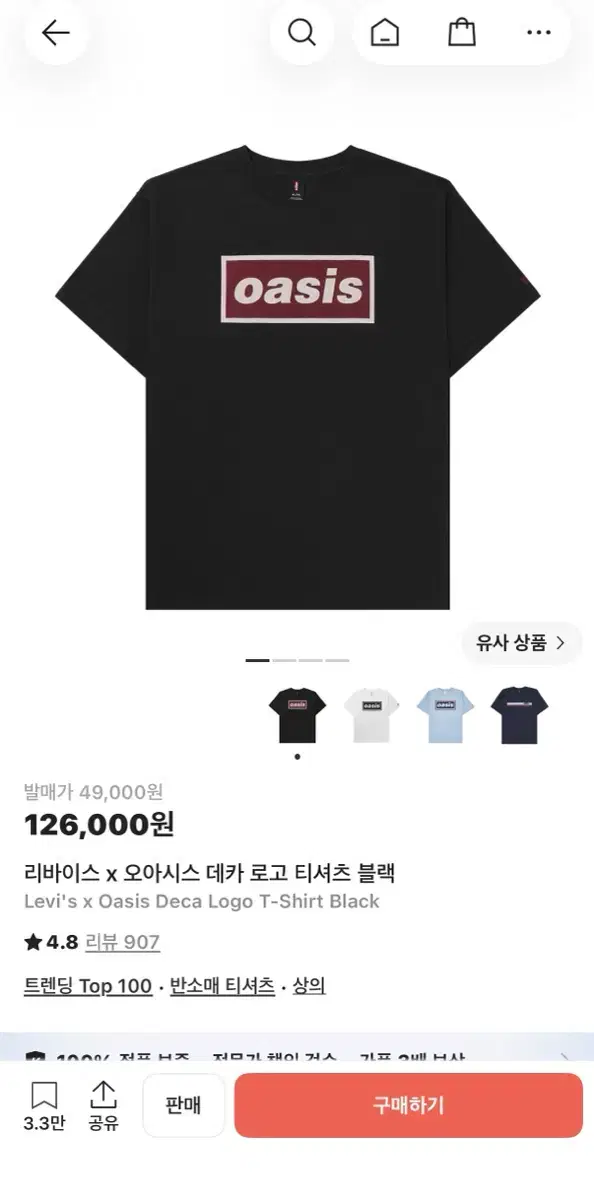Go to home via the house icon
594x1200 pixels.
pos(384,33)
